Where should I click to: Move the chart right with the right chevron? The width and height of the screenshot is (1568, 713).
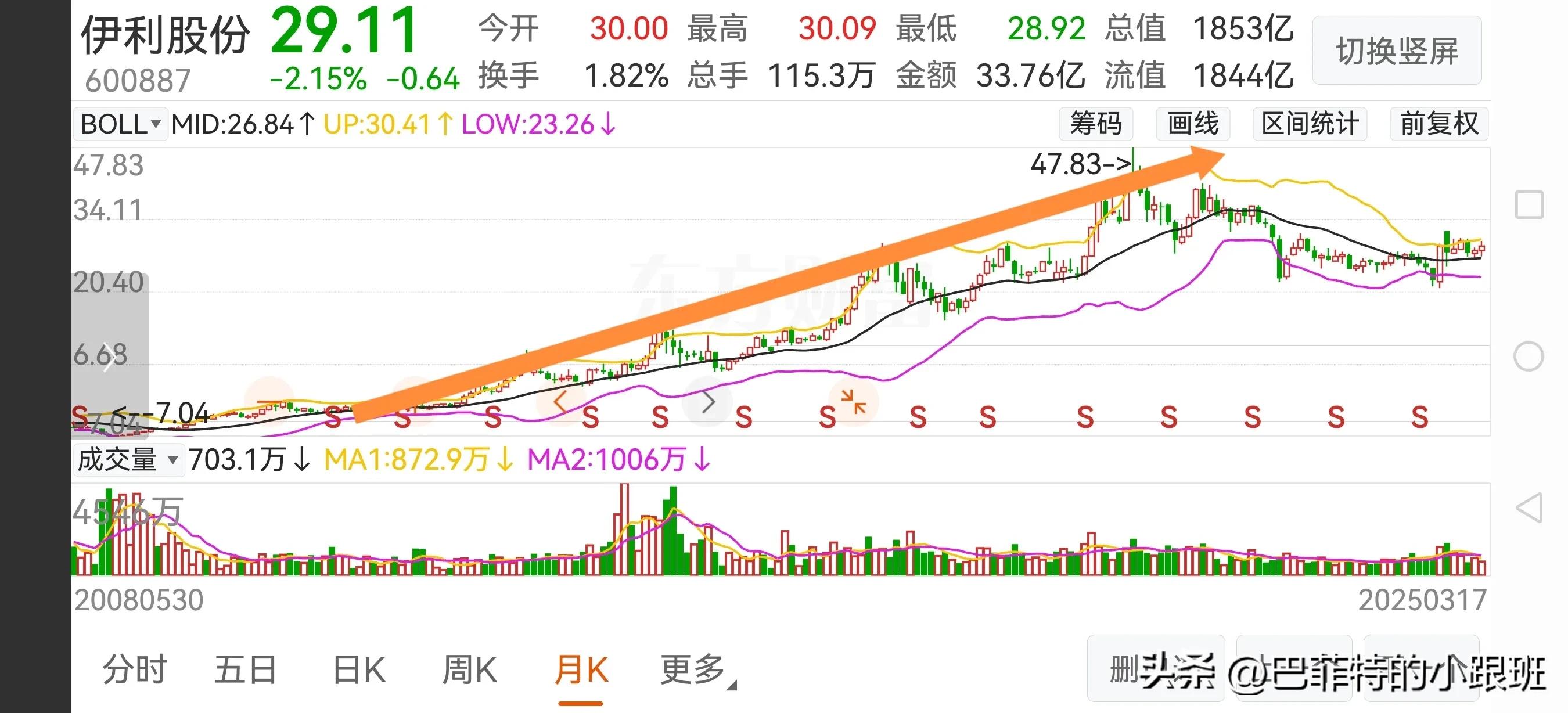[x=707, y=402]
